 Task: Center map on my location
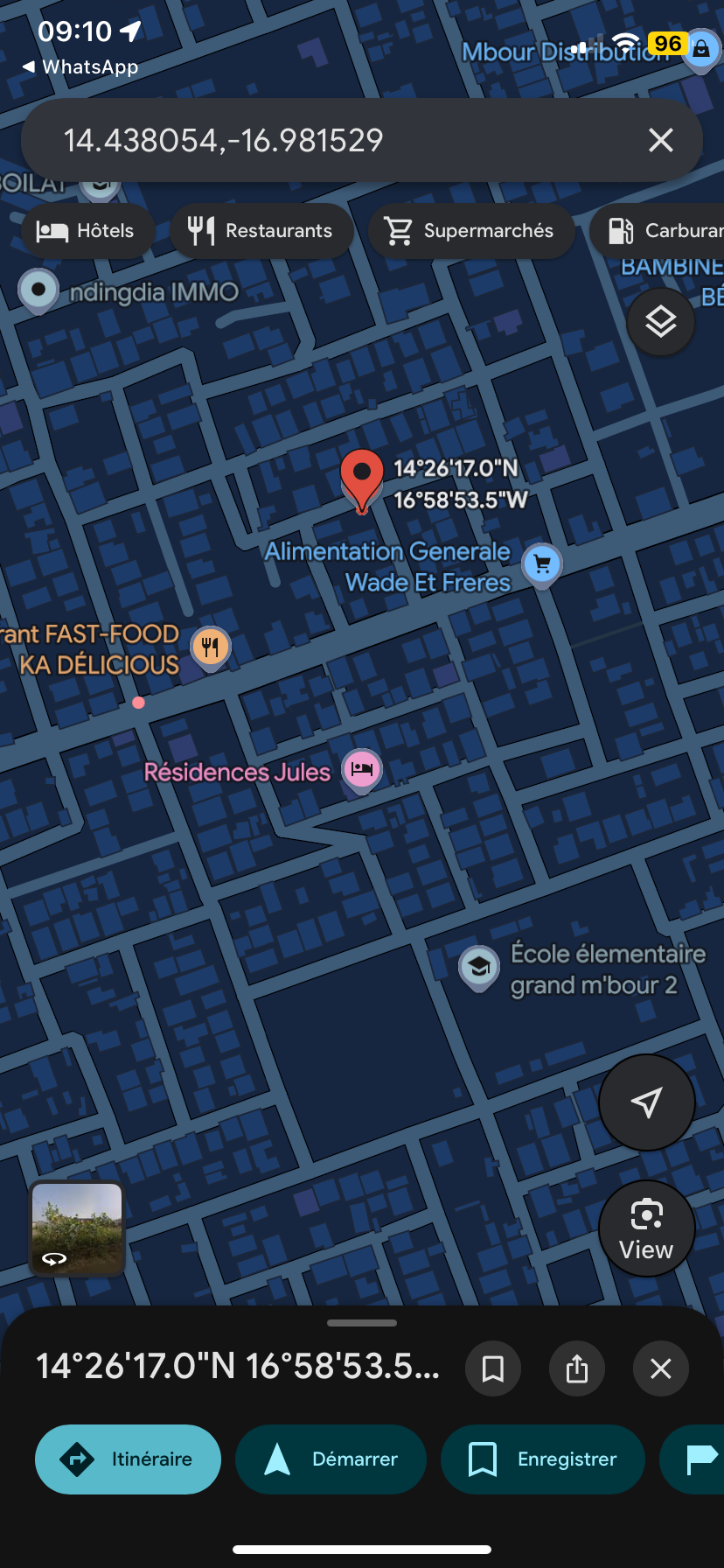pyautogui.click(x=646, y=1102)
